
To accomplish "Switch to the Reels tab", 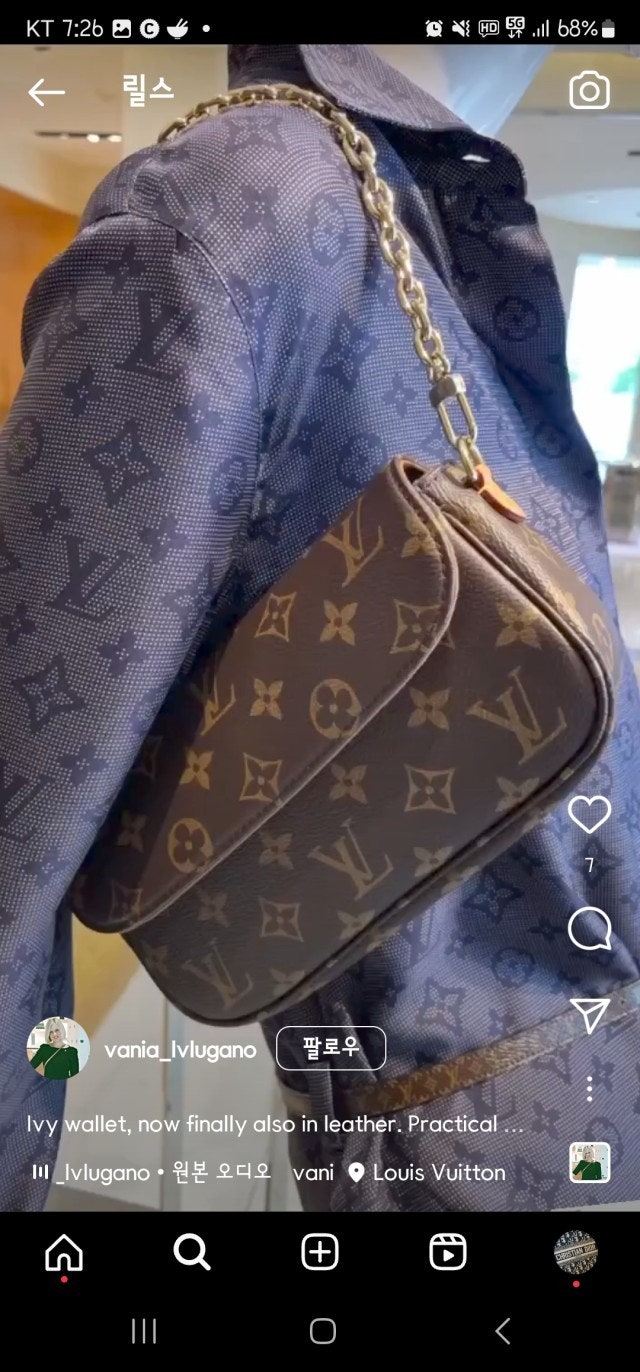I will pyautogui.click(x=448, y=1251).
